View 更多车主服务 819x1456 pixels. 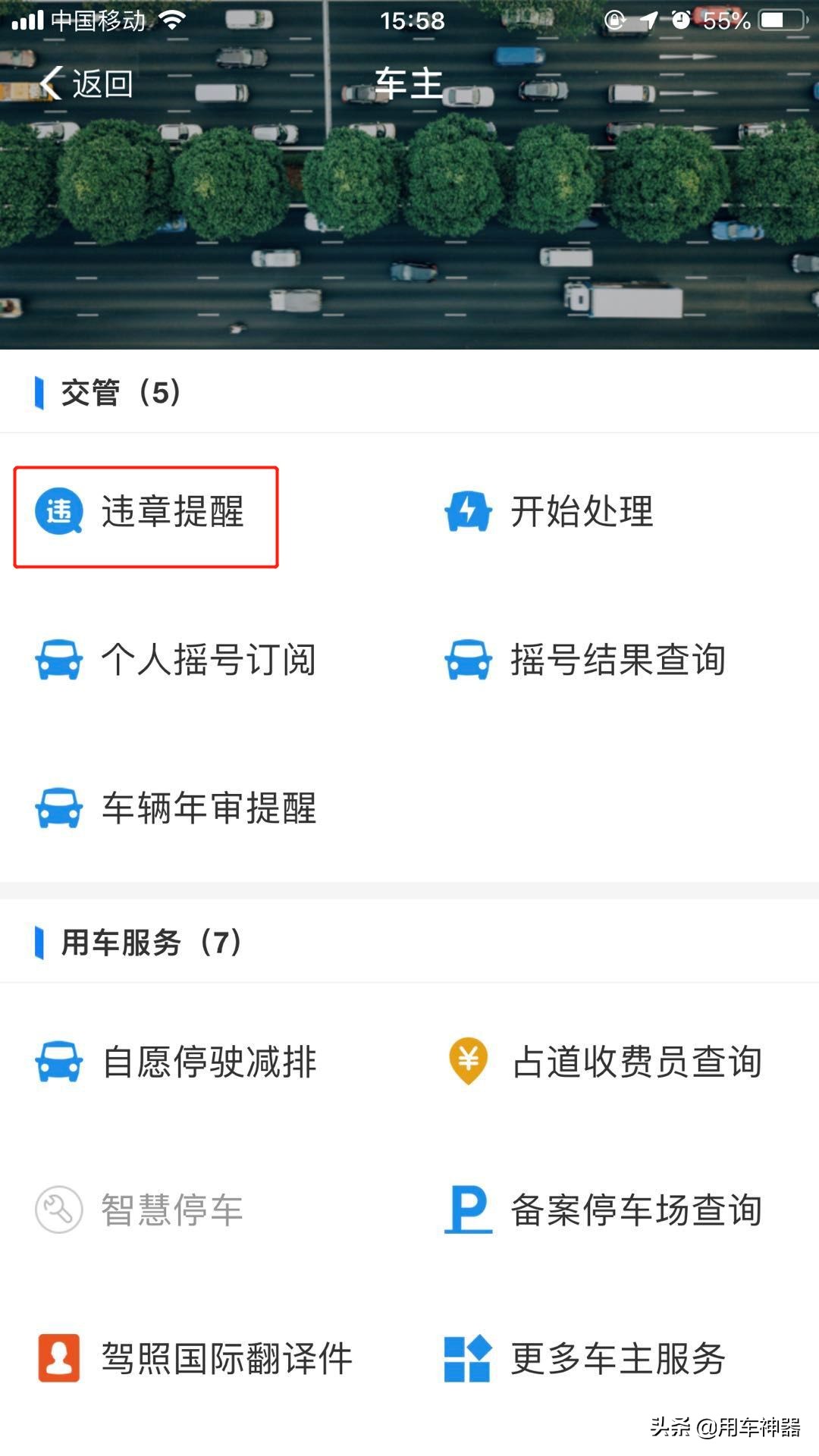[x=585, y=1358]
